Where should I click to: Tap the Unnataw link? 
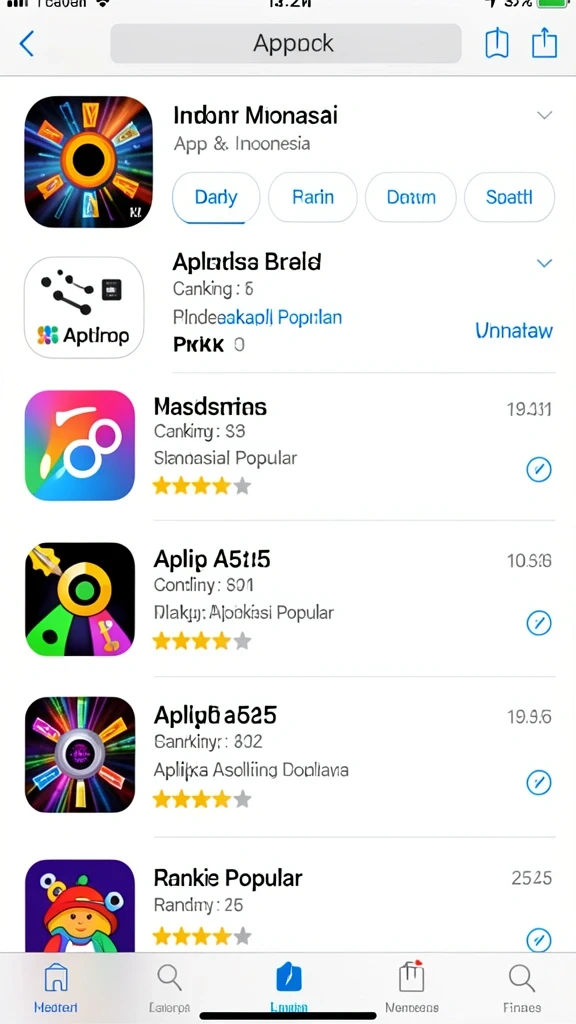(x=514, y=330)
